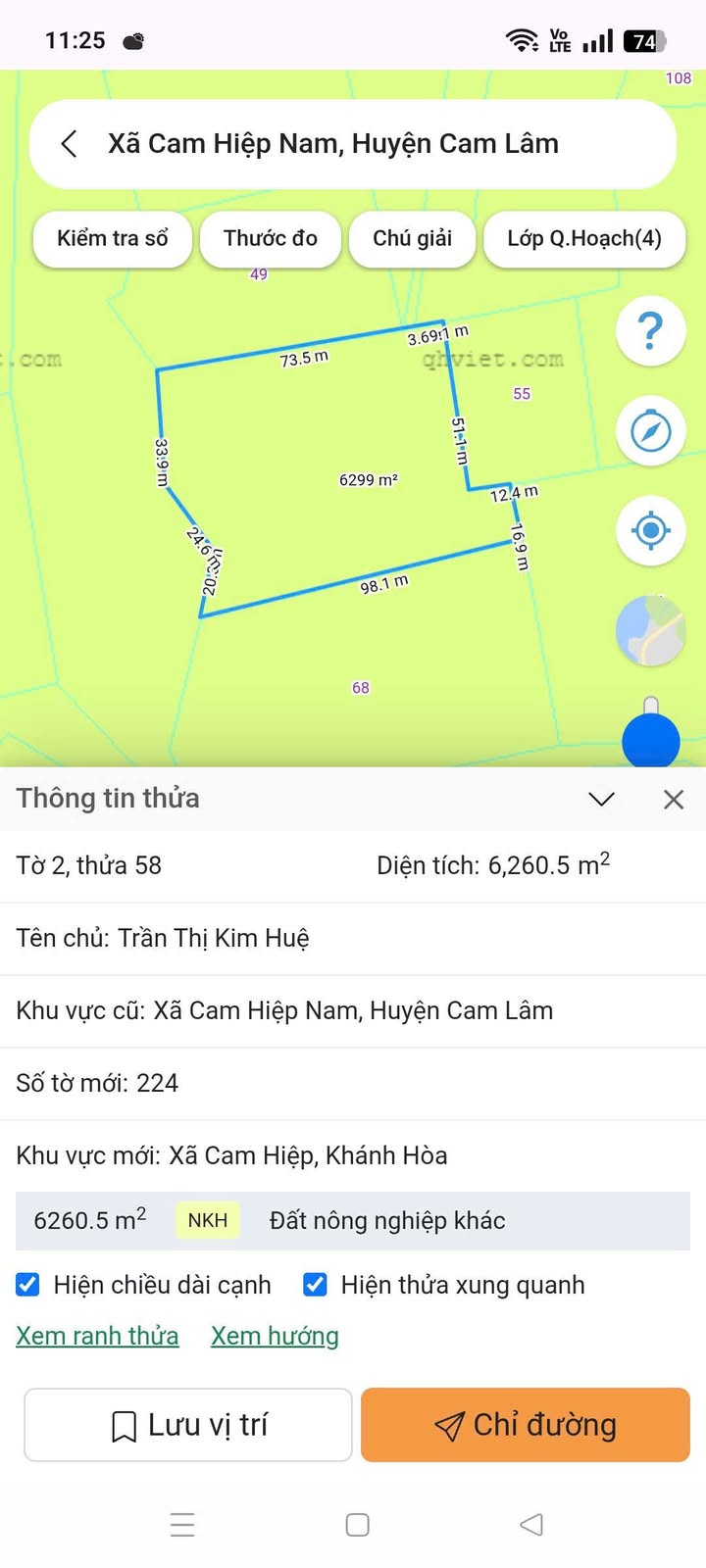706x1568 pixels.
Task: Uncheck Hiện chiều dài cạnh
Action: (28, 1285)
